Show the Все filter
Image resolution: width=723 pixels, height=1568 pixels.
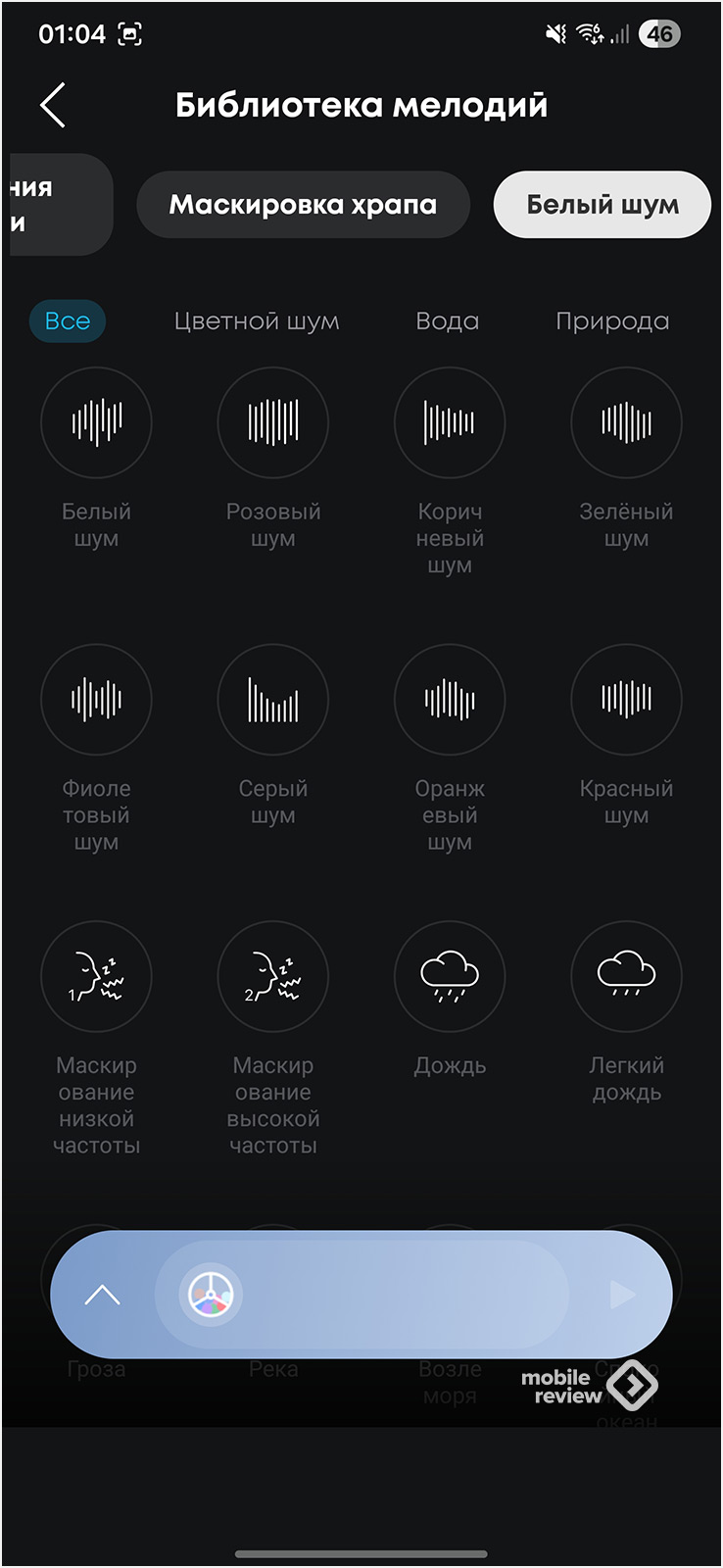(x=68, y=321)
